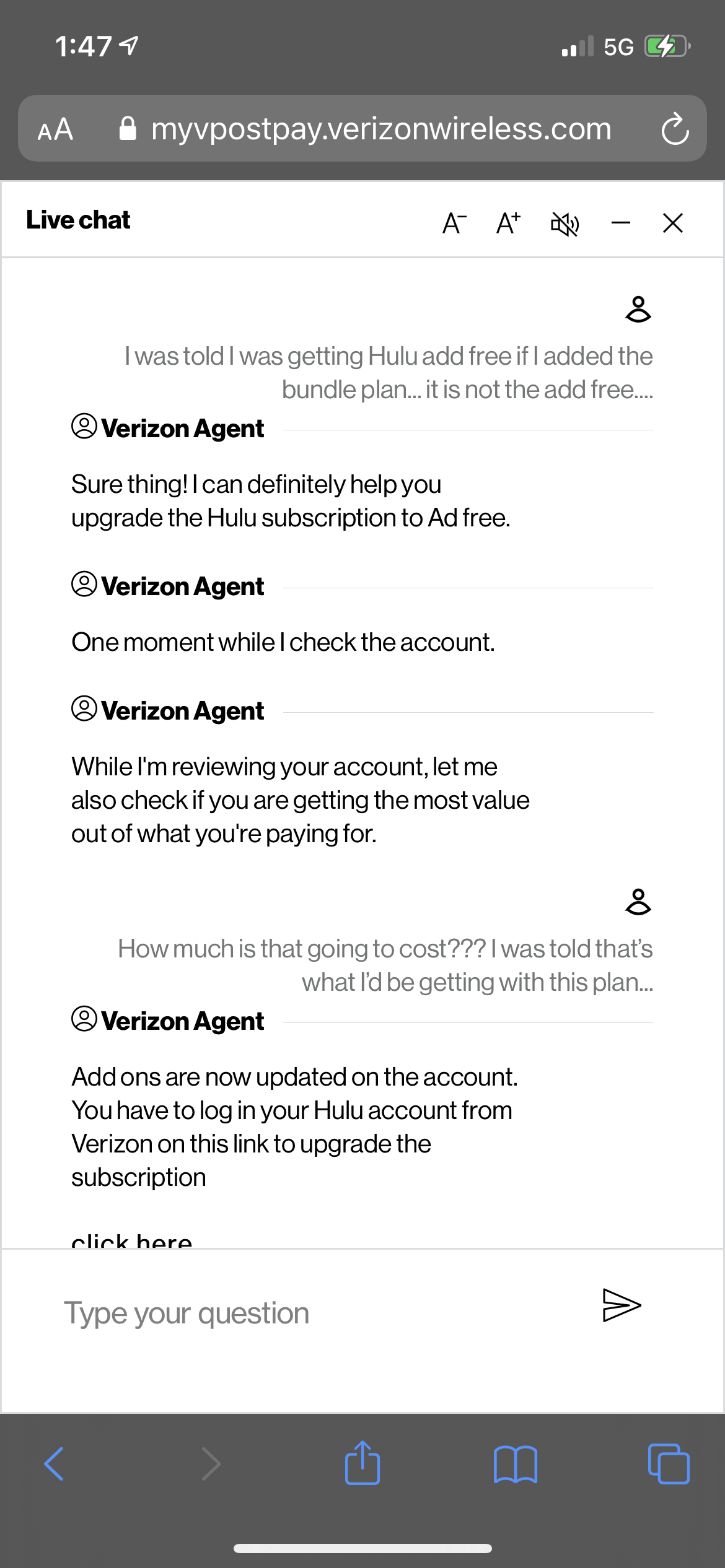Minimize the live chat window

pos(620,223)
